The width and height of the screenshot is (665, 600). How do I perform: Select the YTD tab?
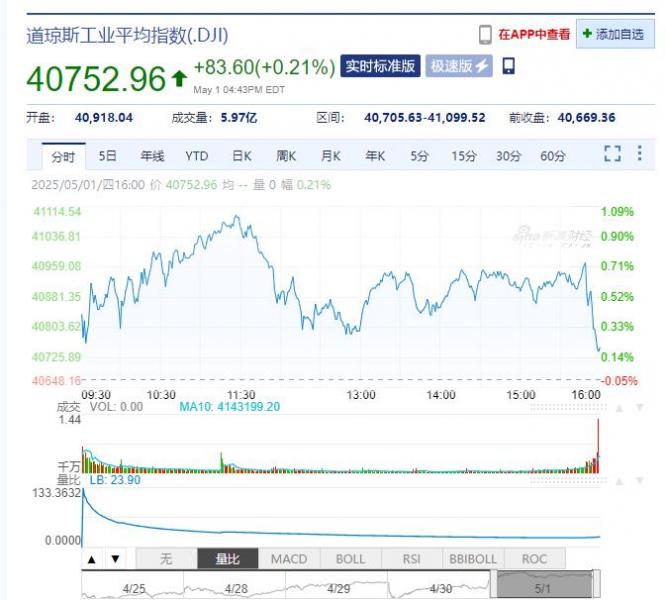click(x=196, y=156)
